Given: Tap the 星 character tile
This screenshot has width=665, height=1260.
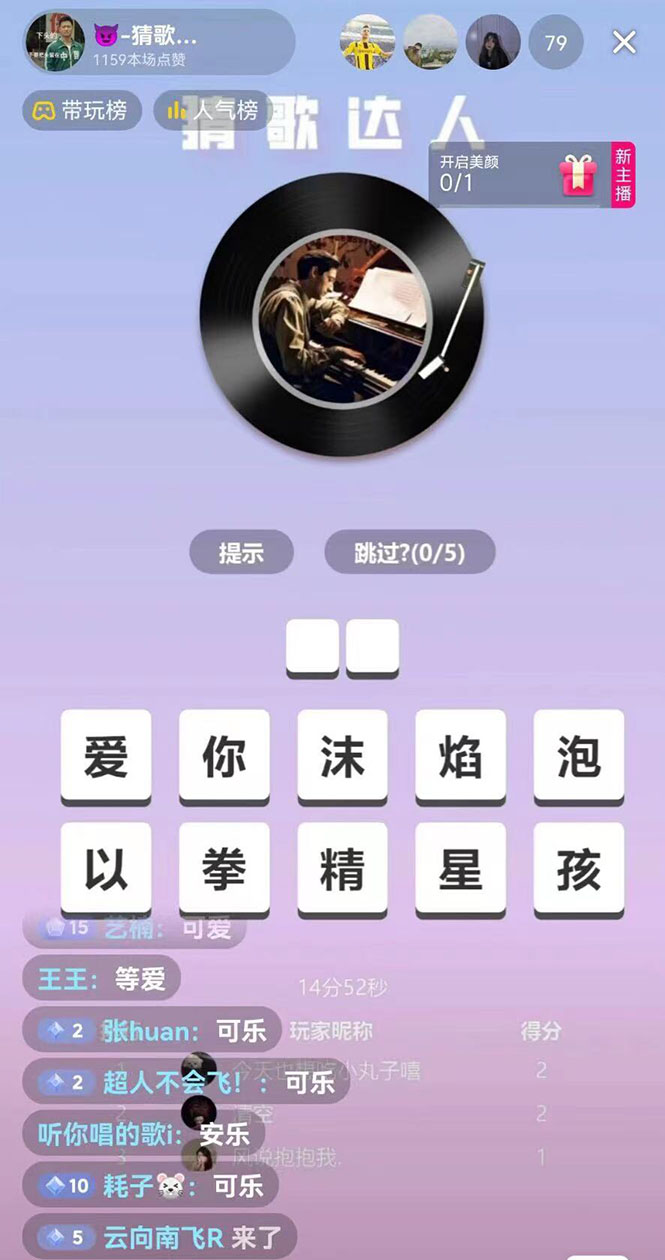Looking at the screenshot, I should click(460, 868).
